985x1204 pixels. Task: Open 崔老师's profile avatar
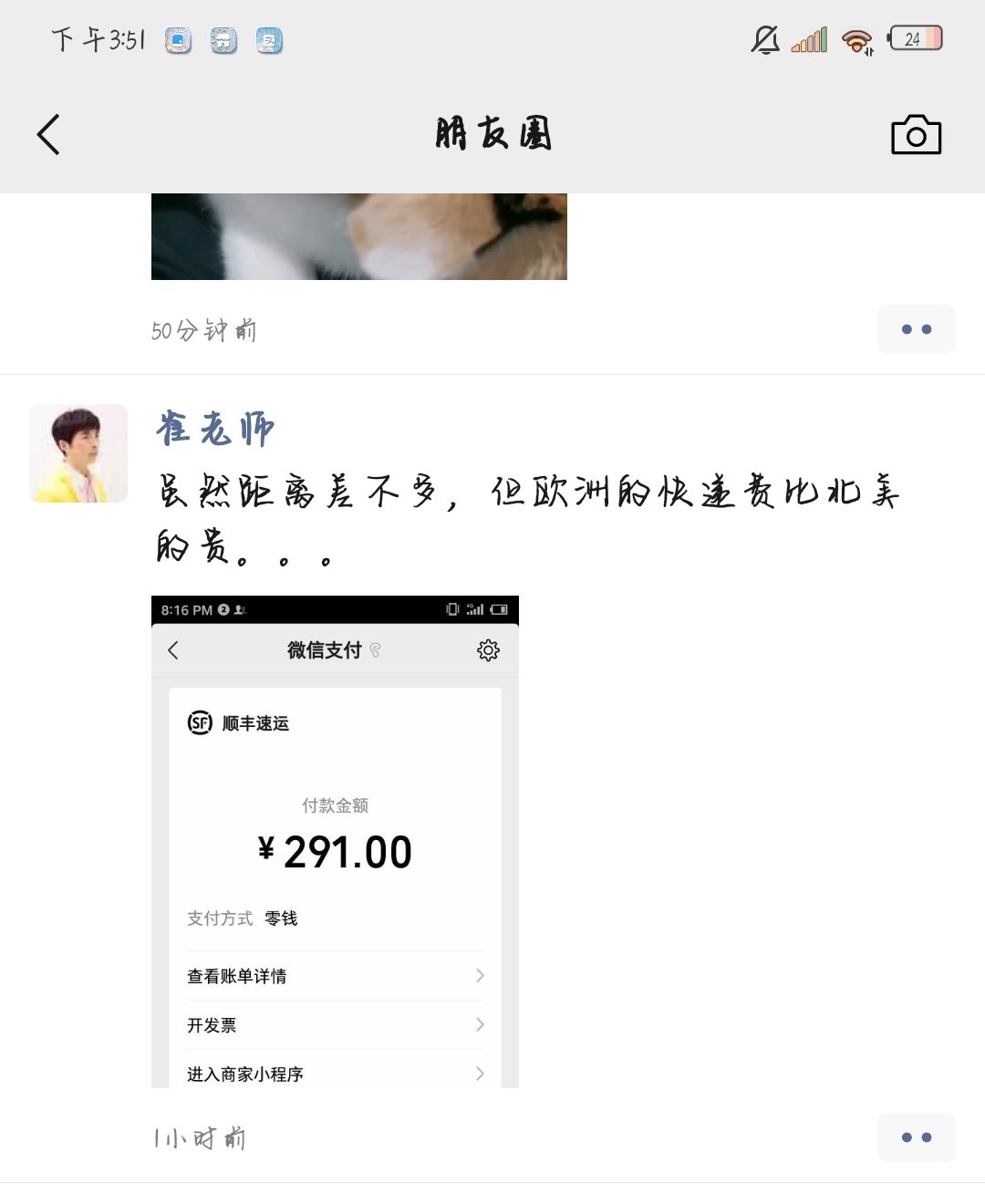pos(78,453)
